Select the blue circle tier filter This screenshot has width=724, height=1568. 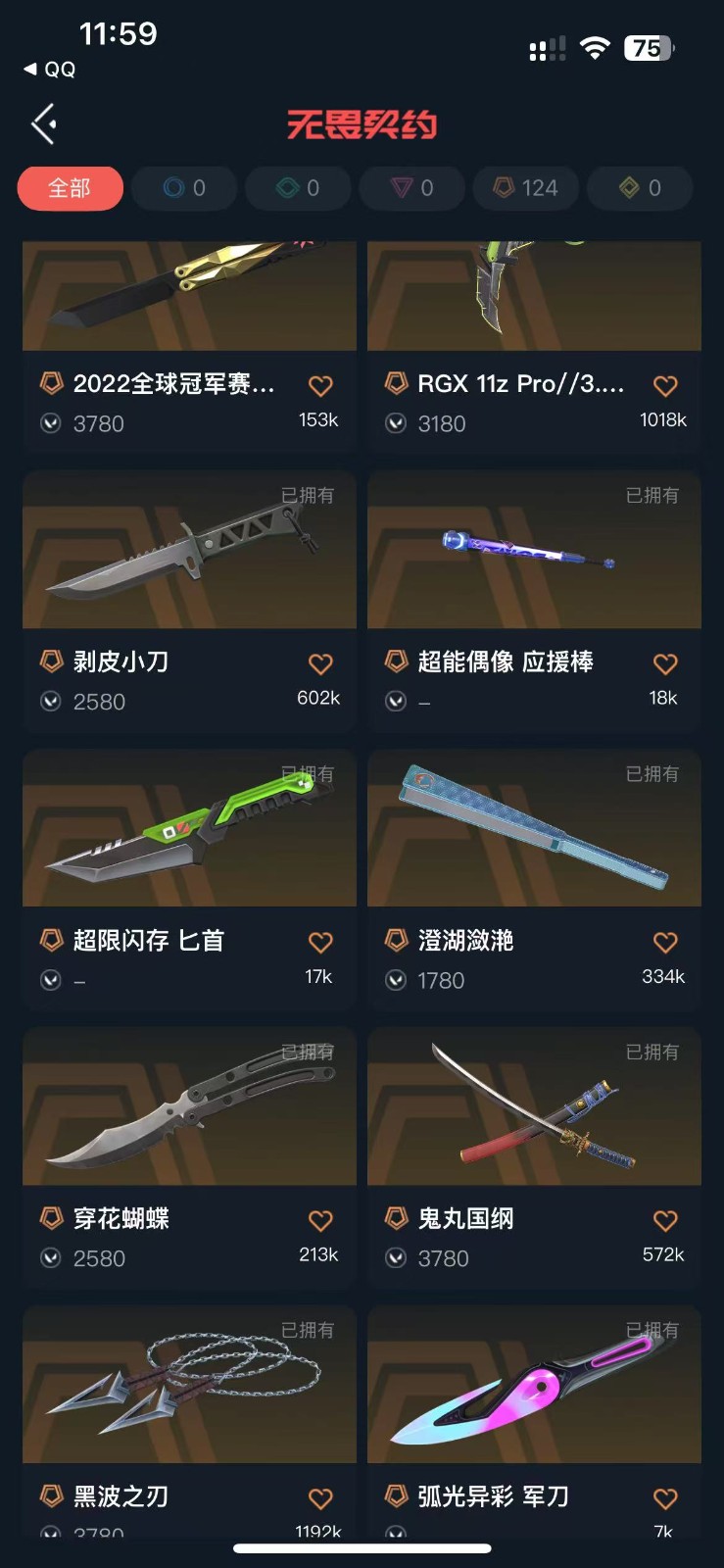[x=184, y=188]
